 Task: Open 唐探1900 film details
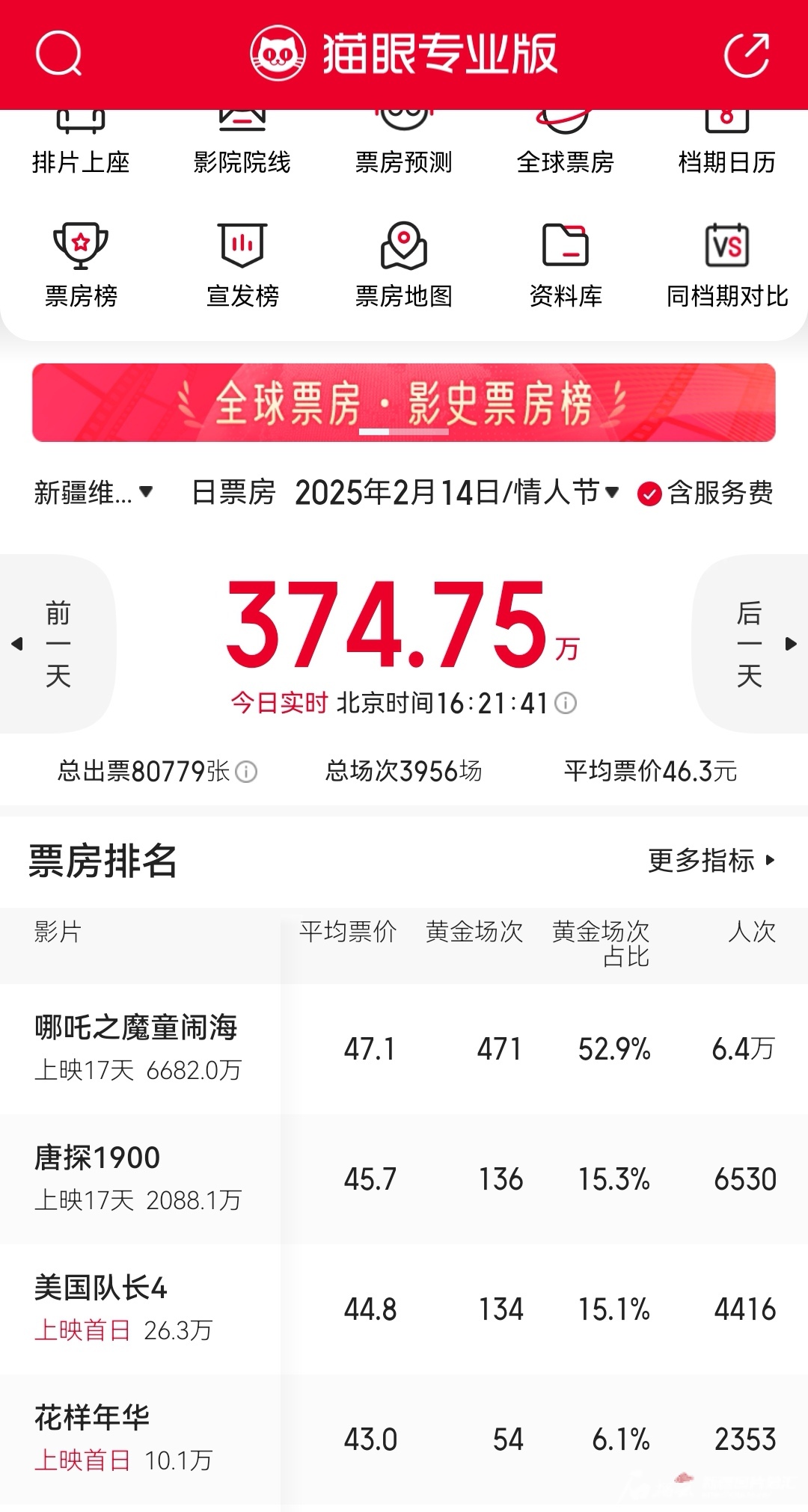click(97, 1158)
